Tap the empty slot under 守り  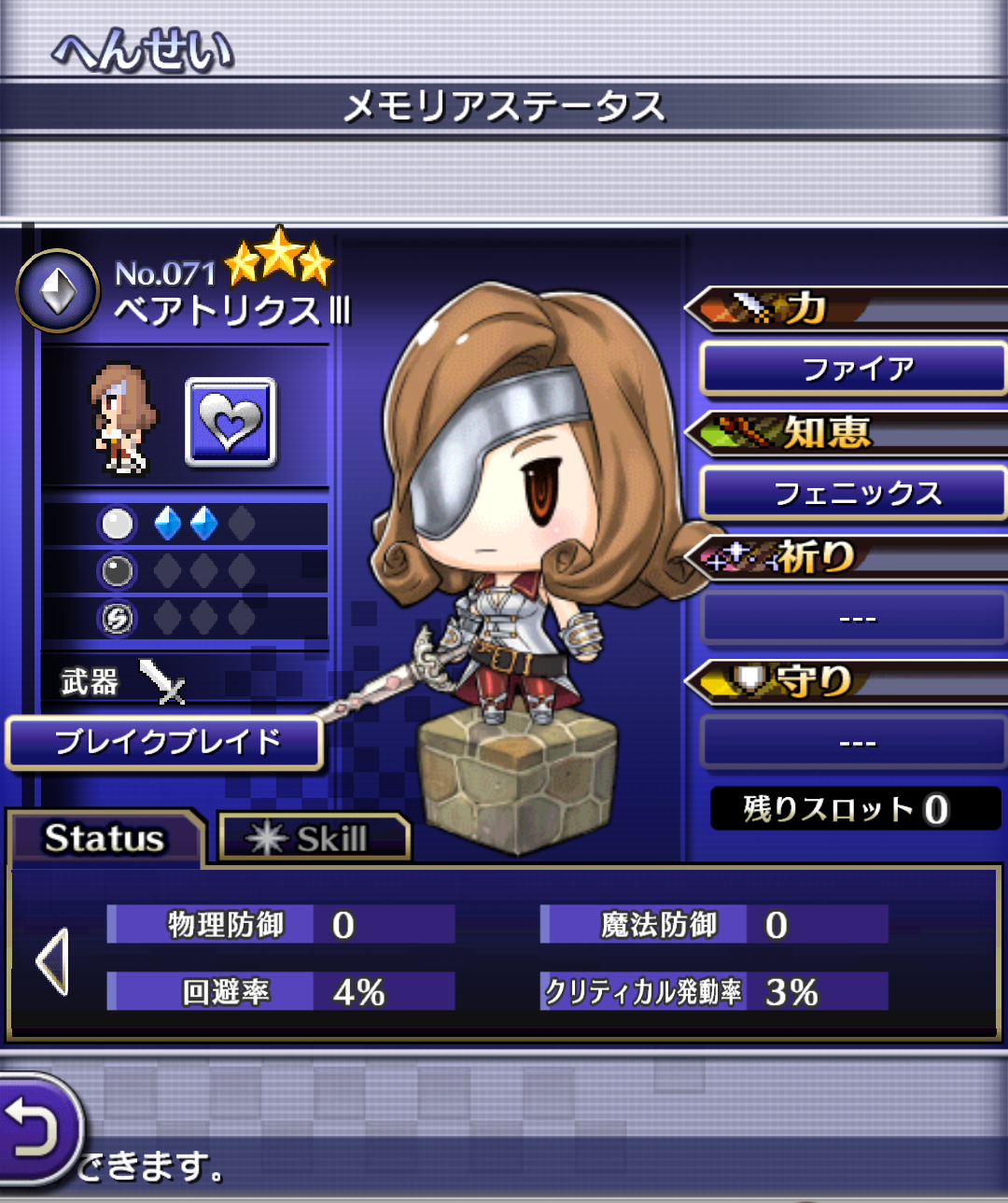pyautogui.click(x=854, y=743)
